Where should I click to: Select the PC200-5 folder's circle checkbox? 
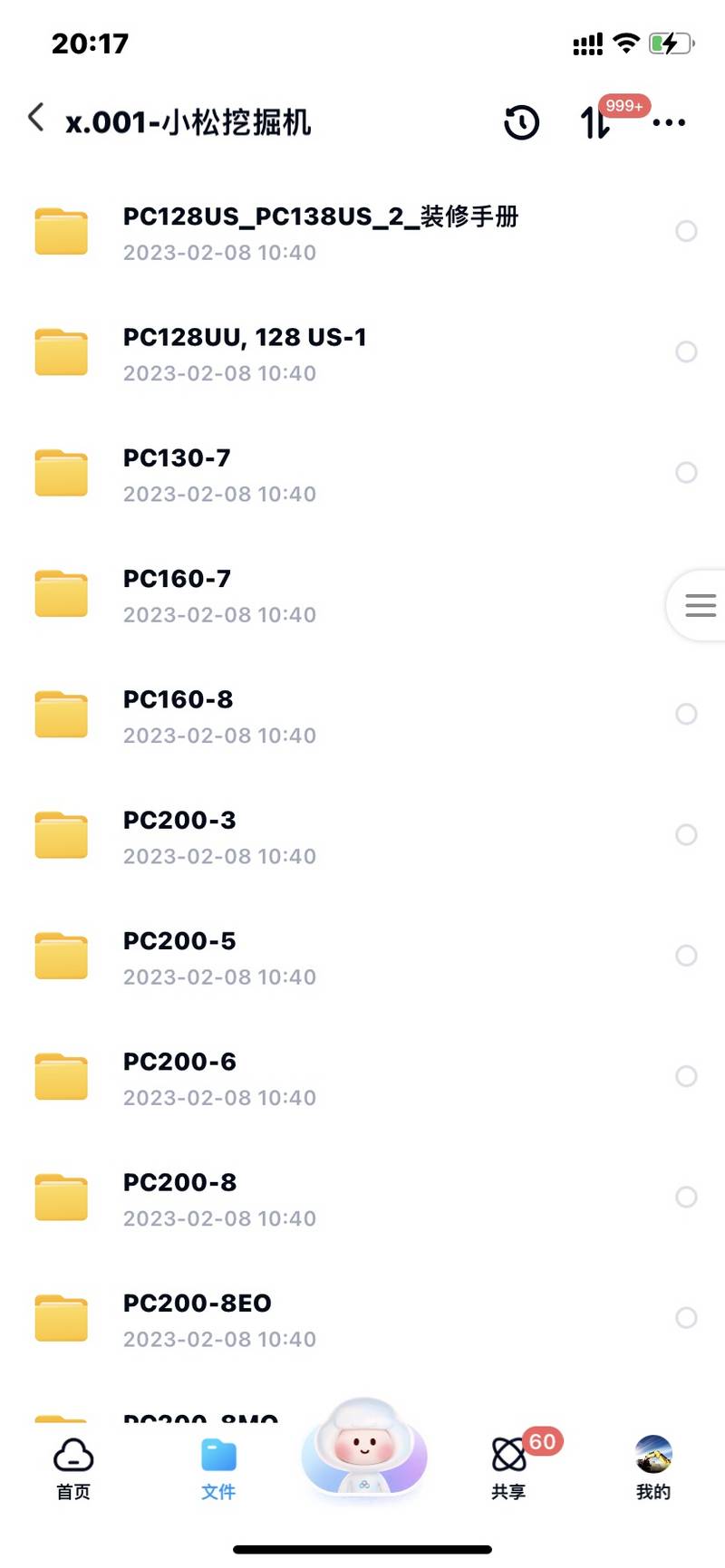pos(686,956)
